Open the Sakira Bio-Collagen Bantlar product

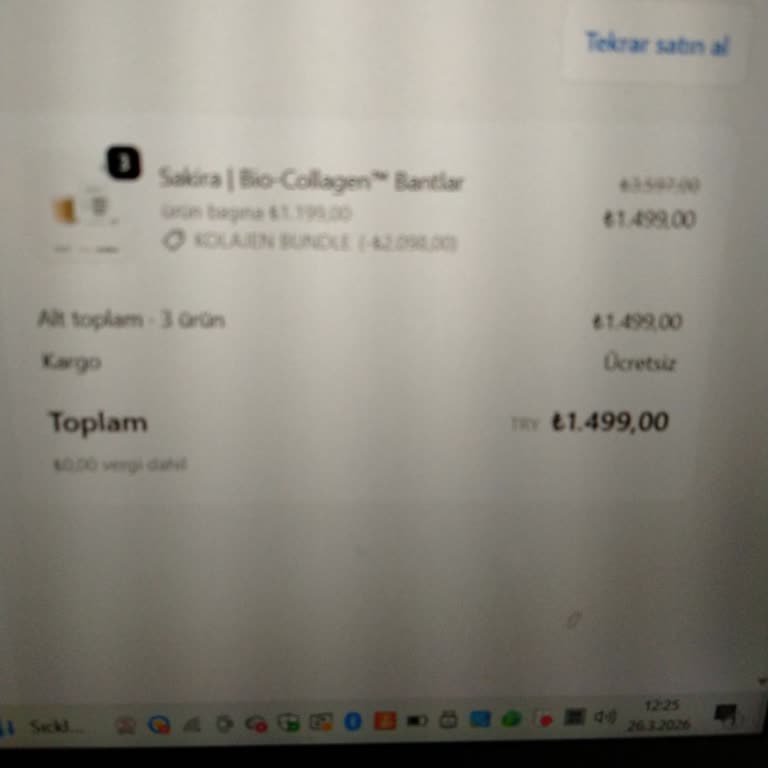pos(311,181)
